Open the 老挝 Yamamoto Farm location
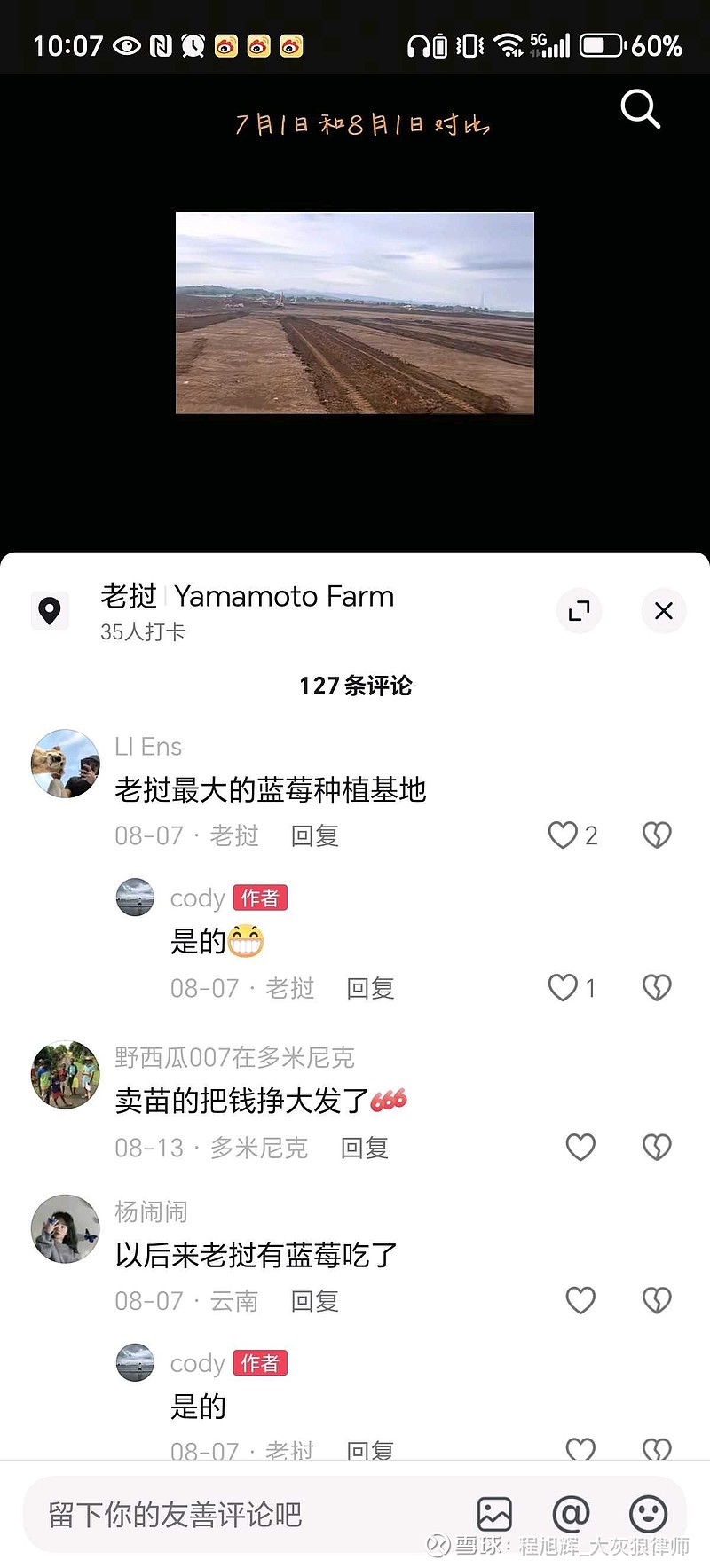The width and height of the screenshot is (710, 1568). pos(247,597)
